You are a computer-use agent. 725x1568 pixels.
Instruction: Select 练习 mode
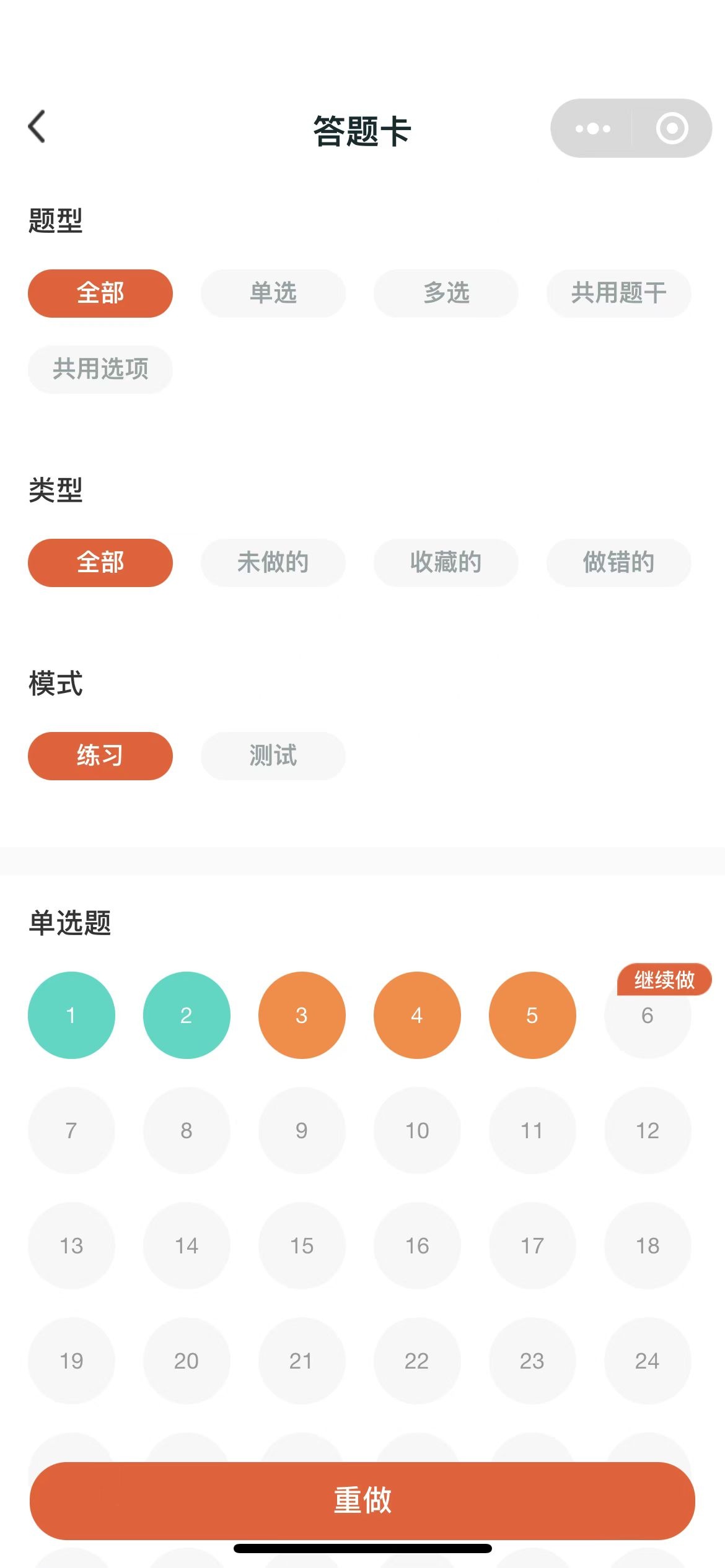pos(100,756)
